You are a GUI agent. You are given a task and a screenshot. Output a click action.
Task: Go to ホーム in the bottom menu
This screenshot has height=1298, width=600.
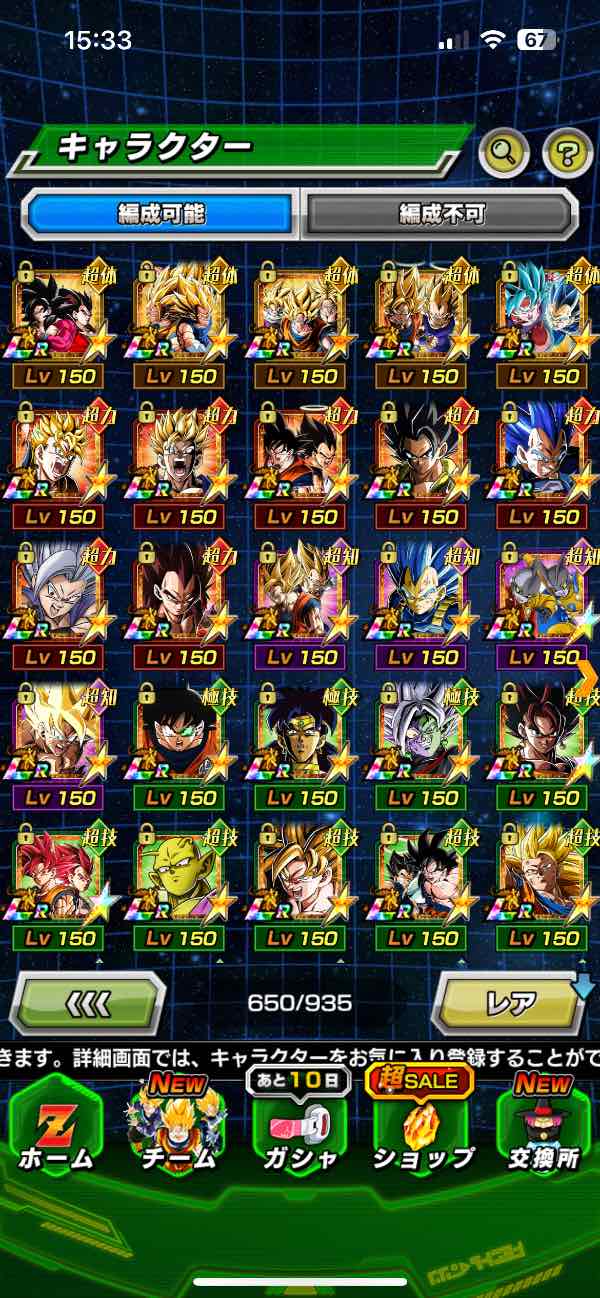pos(56,1127)
